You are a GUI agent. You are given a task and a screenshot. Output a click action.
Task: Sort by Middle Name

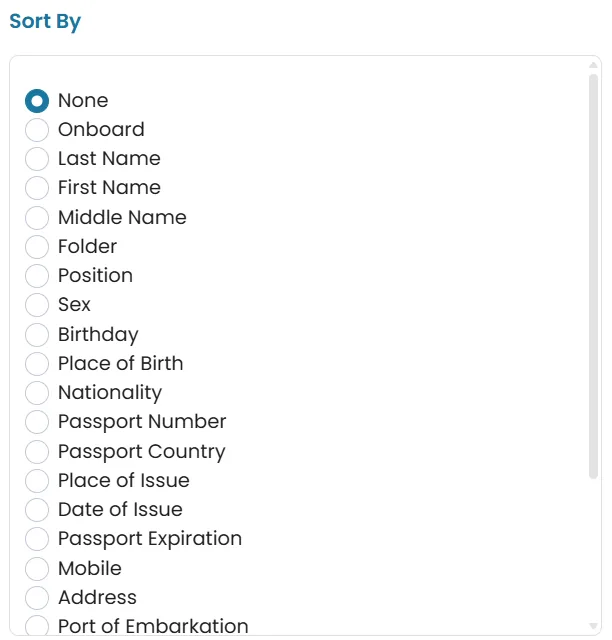pos(37,218)
